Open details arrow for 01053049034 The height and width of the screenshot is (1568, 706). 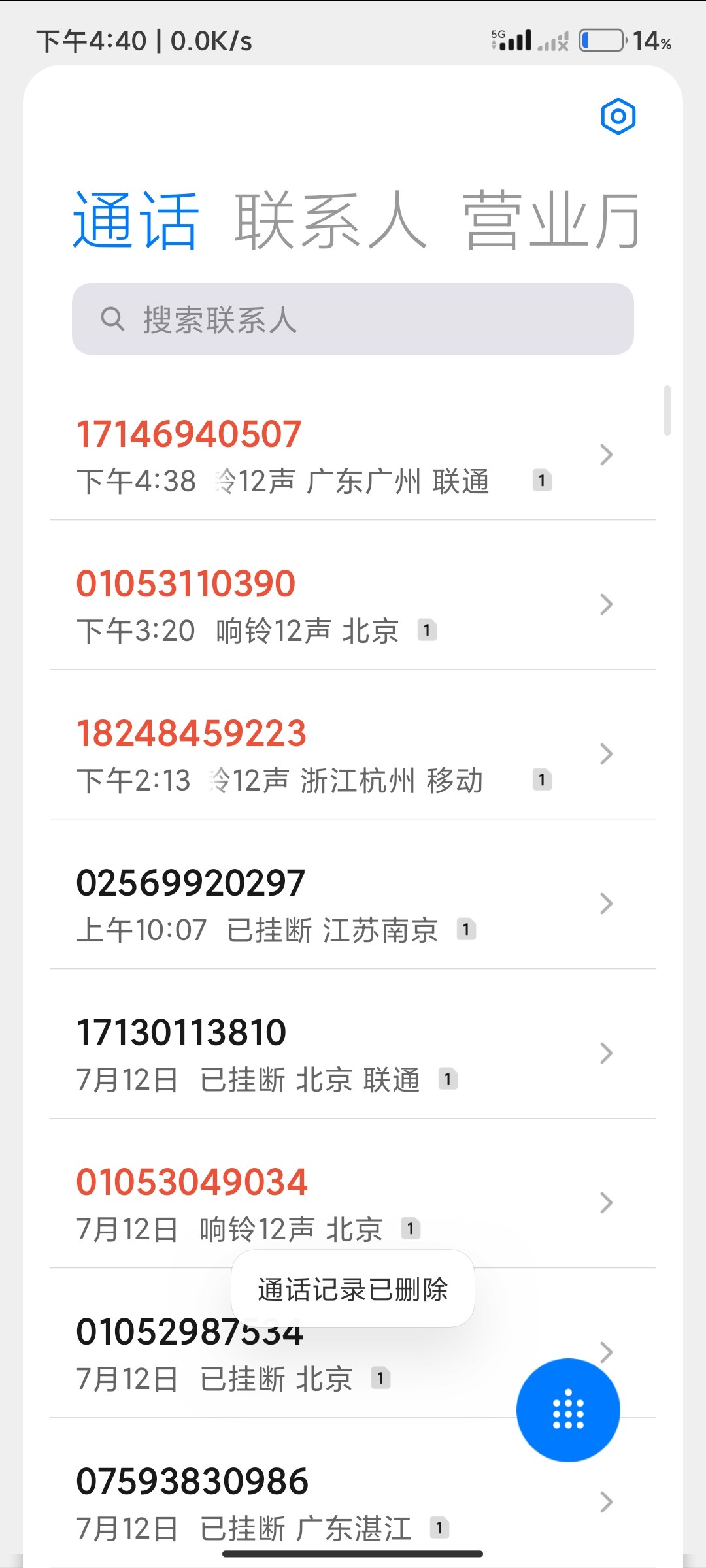tap(606, 1203)
